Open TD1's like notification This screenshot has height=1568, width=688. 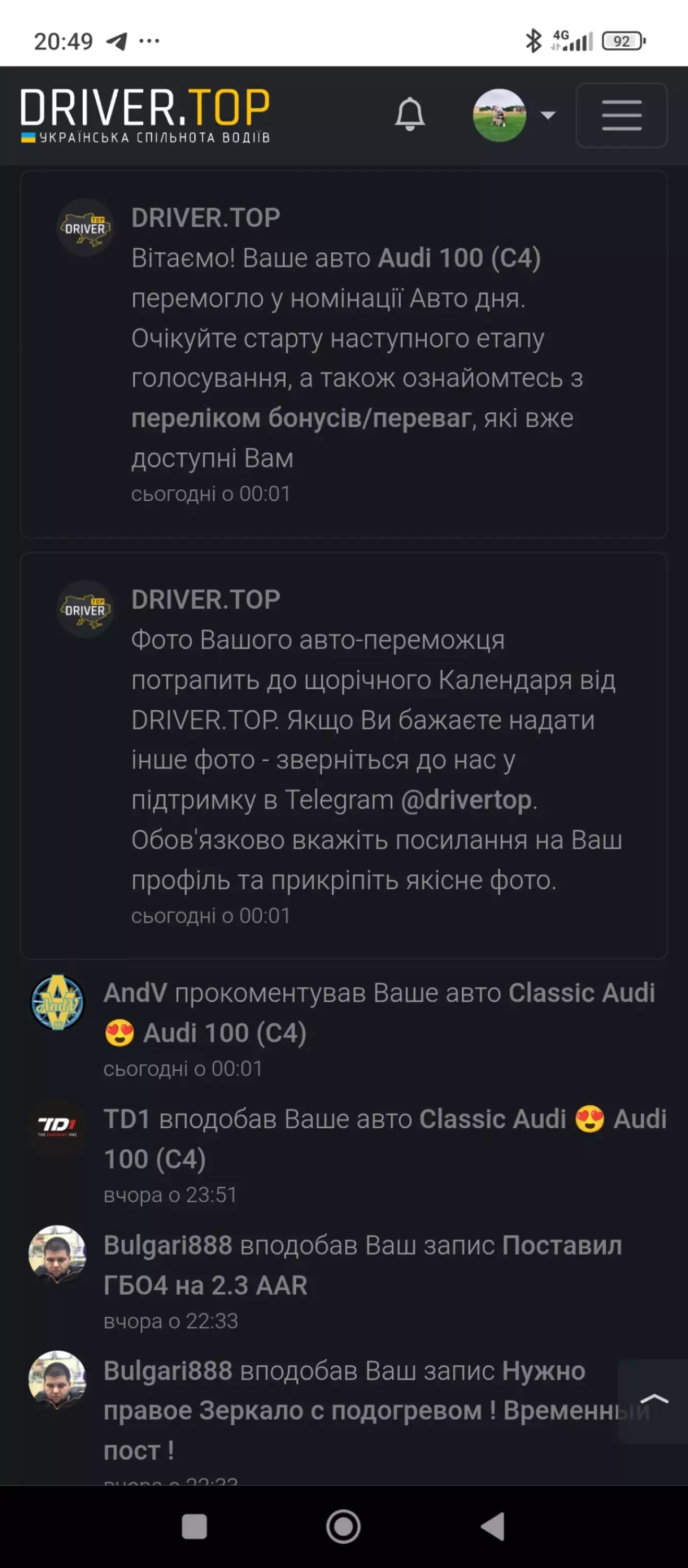pos(384,1139)
